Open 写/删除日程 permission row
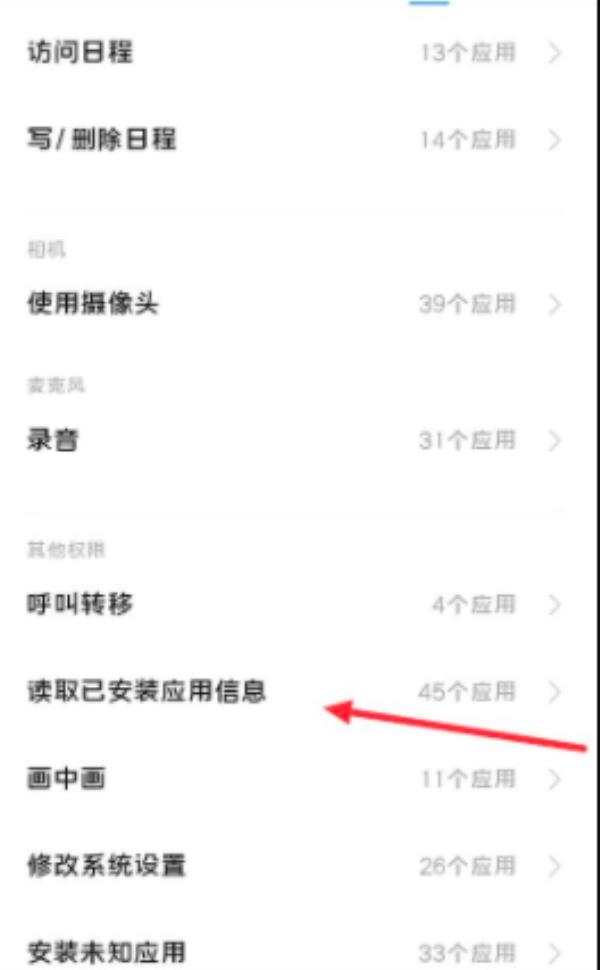Viewport: 600px width, 970px height. coord(295,140)
